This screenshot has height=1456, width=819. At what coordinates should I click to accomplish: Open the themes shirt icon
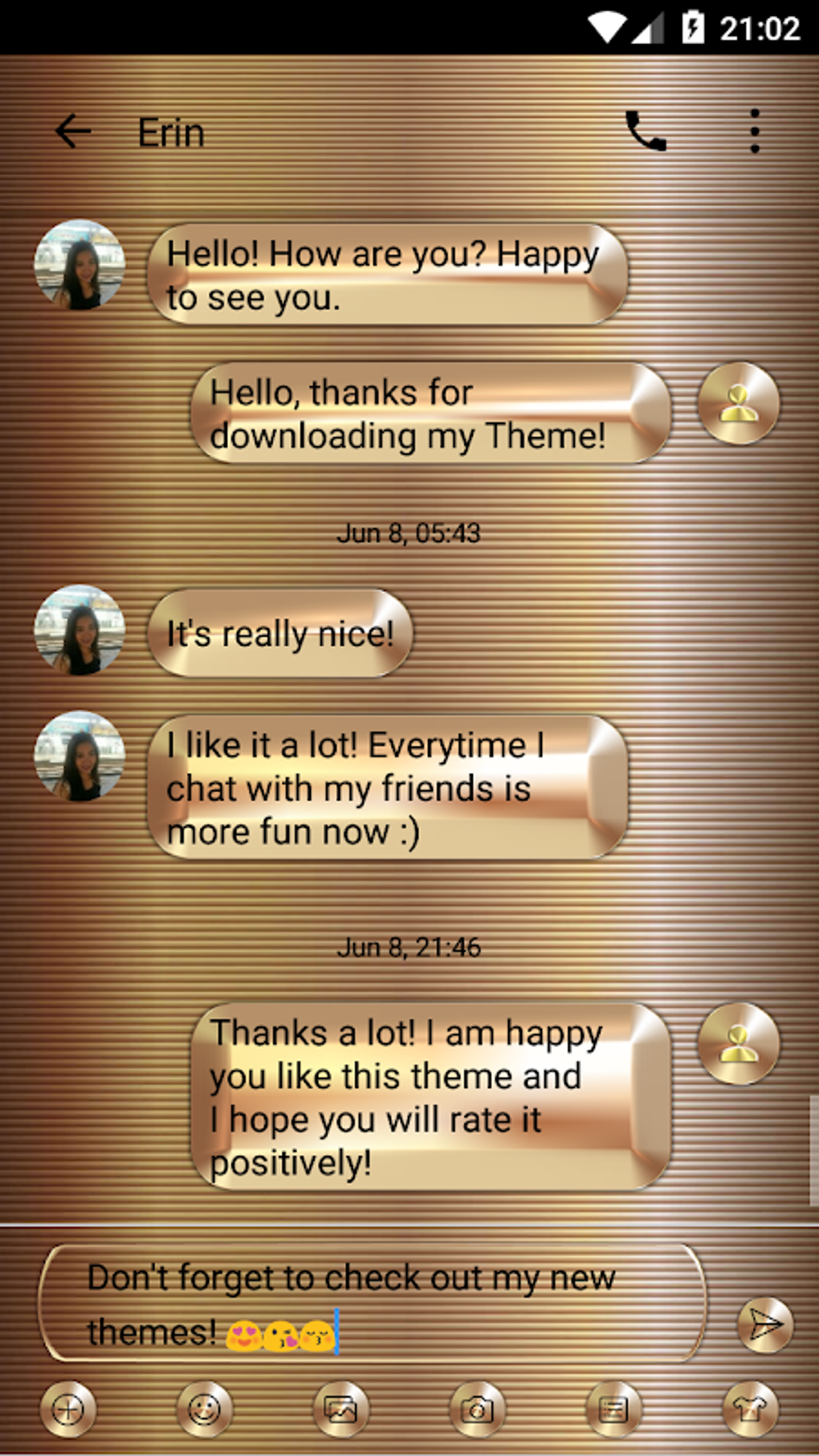click(x=750, y=1409)
